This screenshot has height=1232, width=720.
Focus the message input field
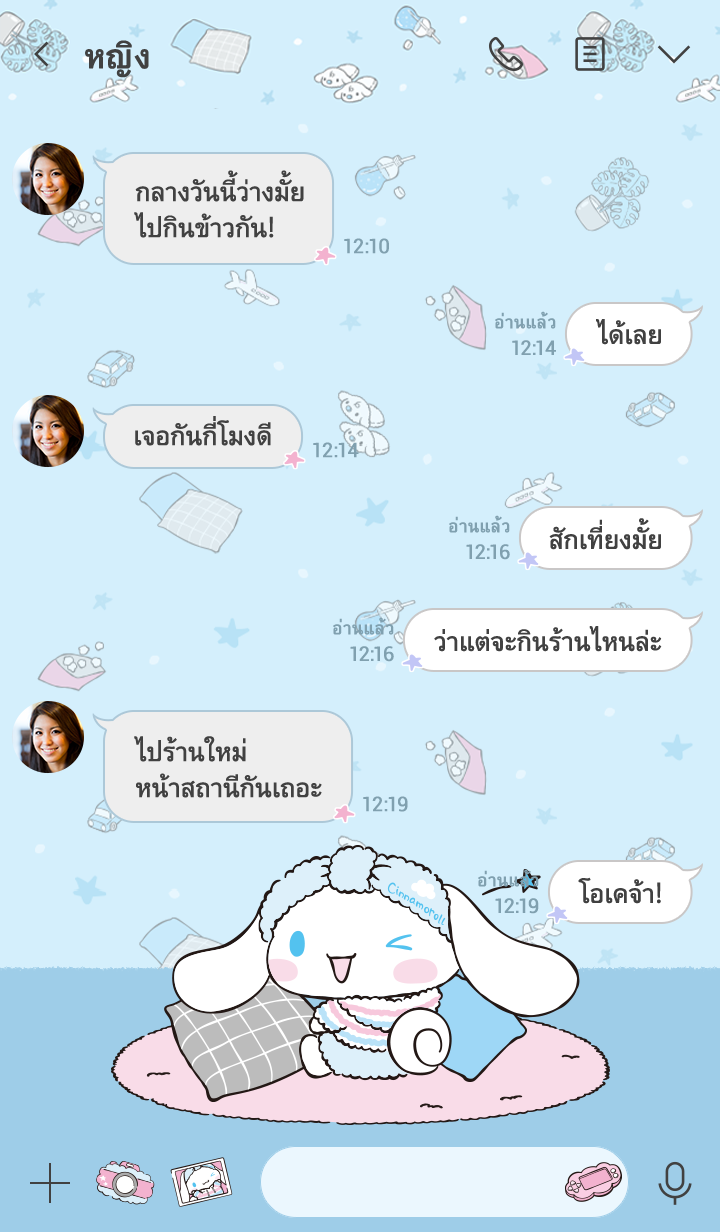(x=410, y=1182)
